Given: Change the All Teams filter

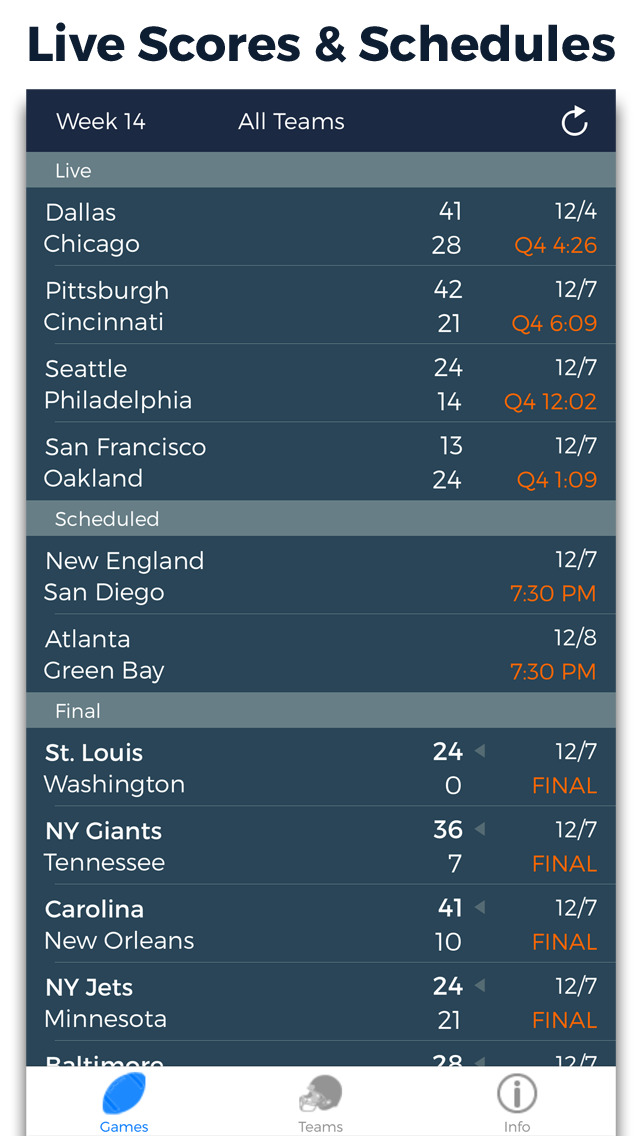Looking at the screenshot, I should pyautogui.click(x=291, y=122).
